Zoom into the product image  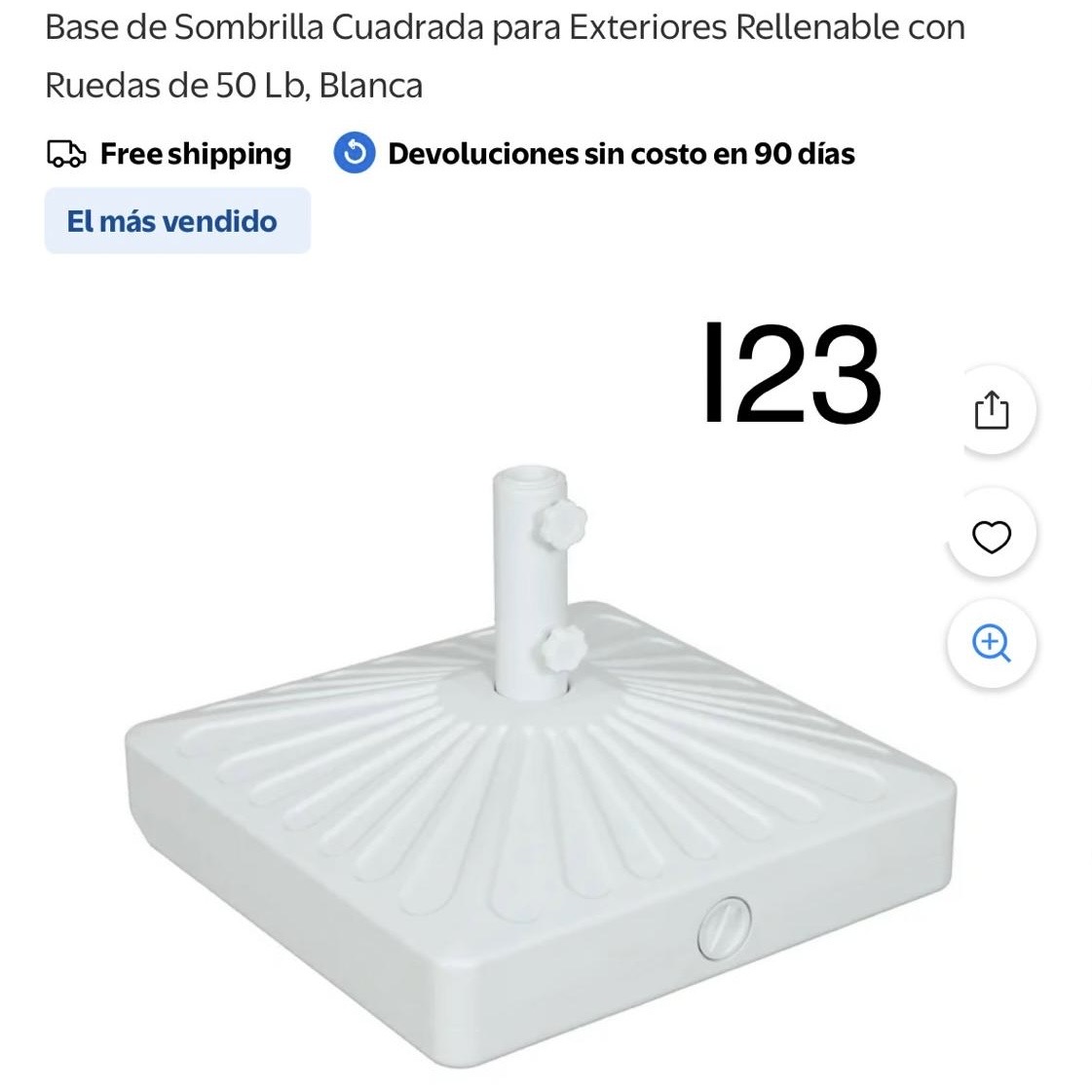991,644
